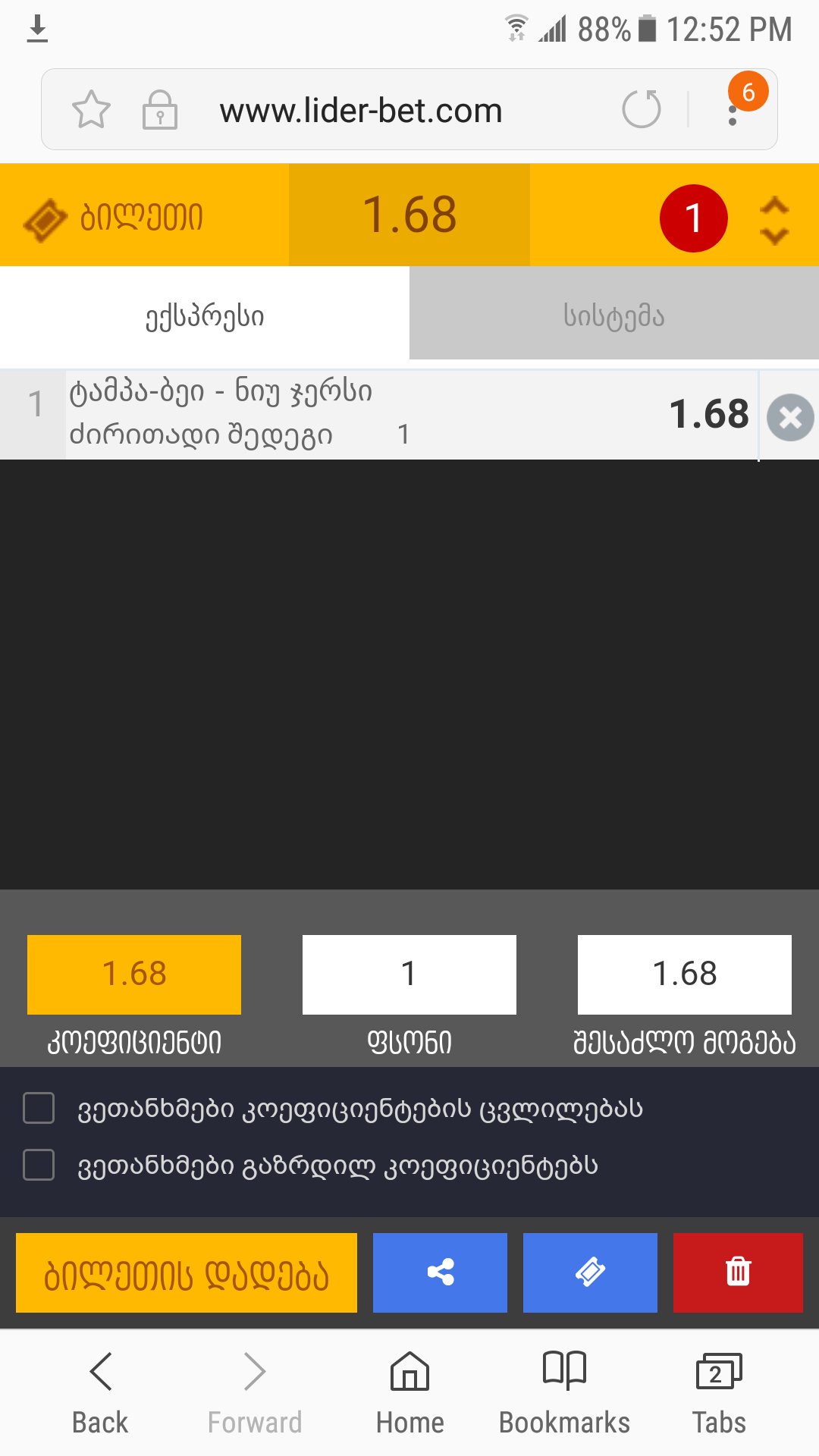
Task: Switch to the სისტემა tab
Action: (613, 315)
